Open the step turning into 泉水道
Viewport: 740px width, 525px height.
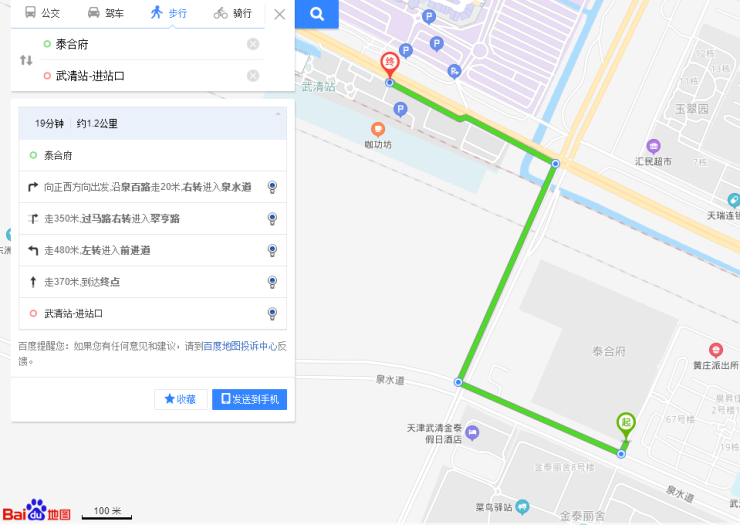[150, 187]
